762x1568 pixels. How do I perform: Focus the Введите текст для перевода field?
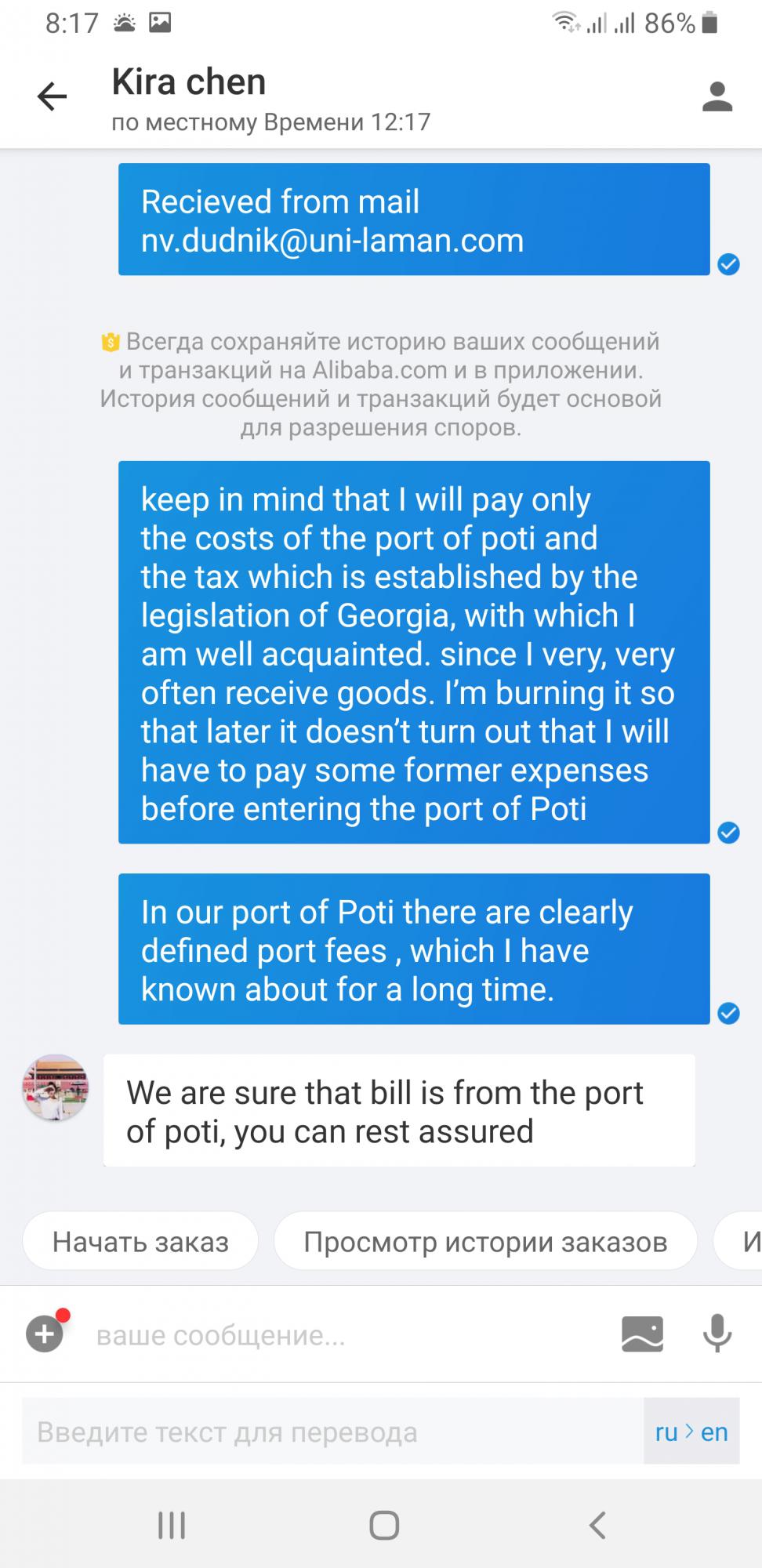[332, 1432]
